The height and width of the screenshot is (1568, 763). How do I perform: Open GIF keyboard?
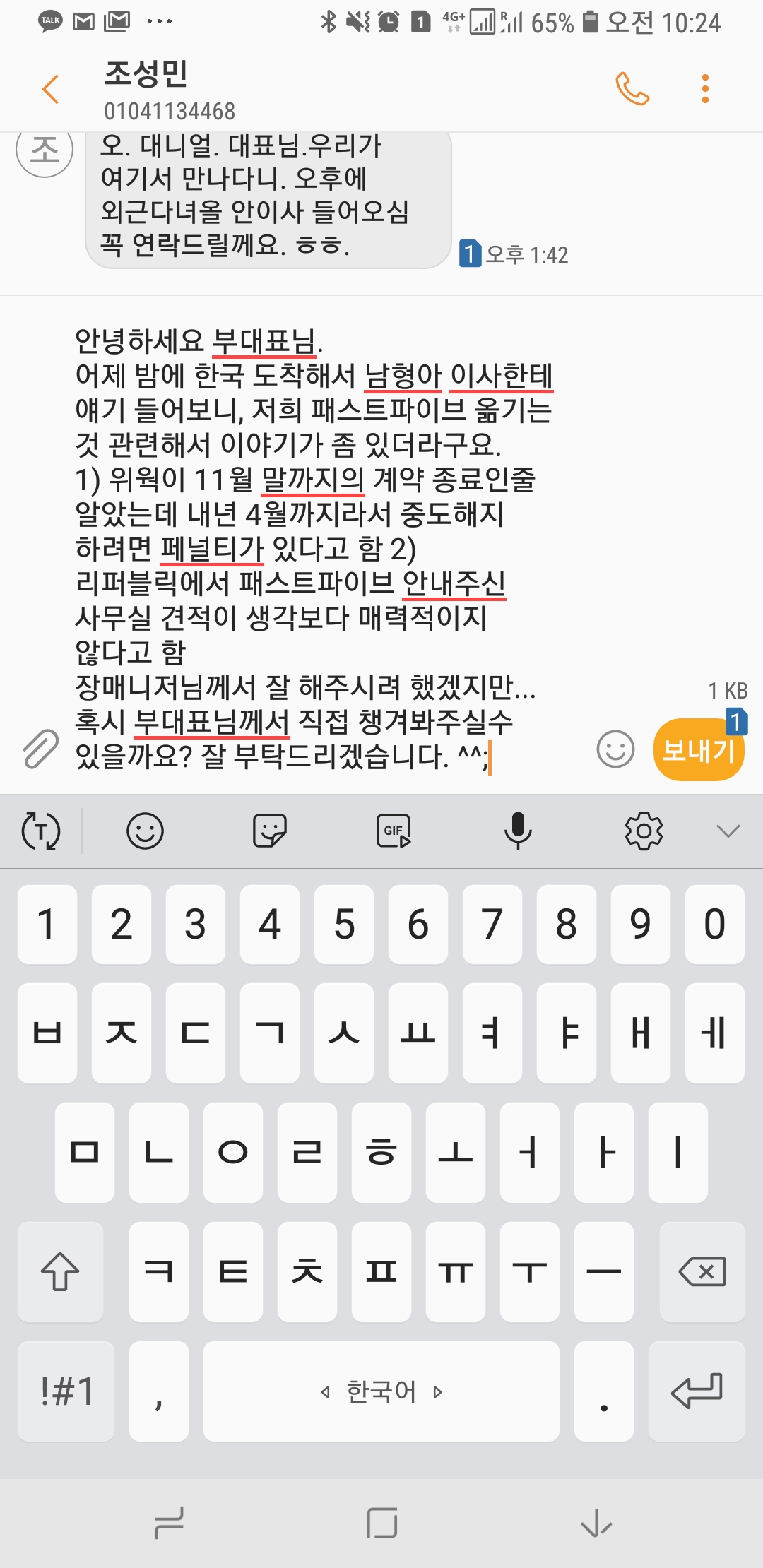point(394,831)
